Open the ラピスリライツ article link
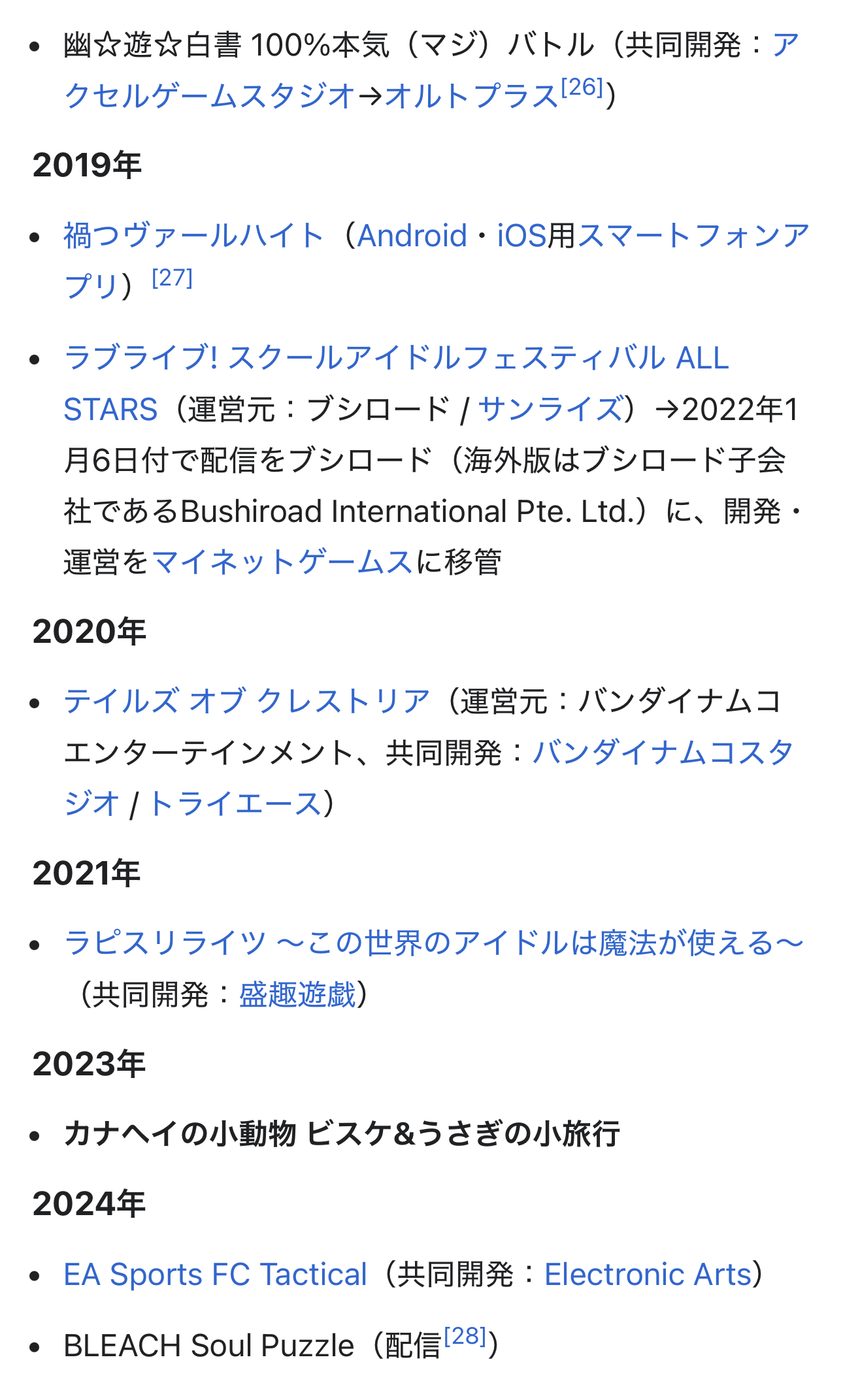This screenshot has height=1400, width=843. (x=433, y=943)
